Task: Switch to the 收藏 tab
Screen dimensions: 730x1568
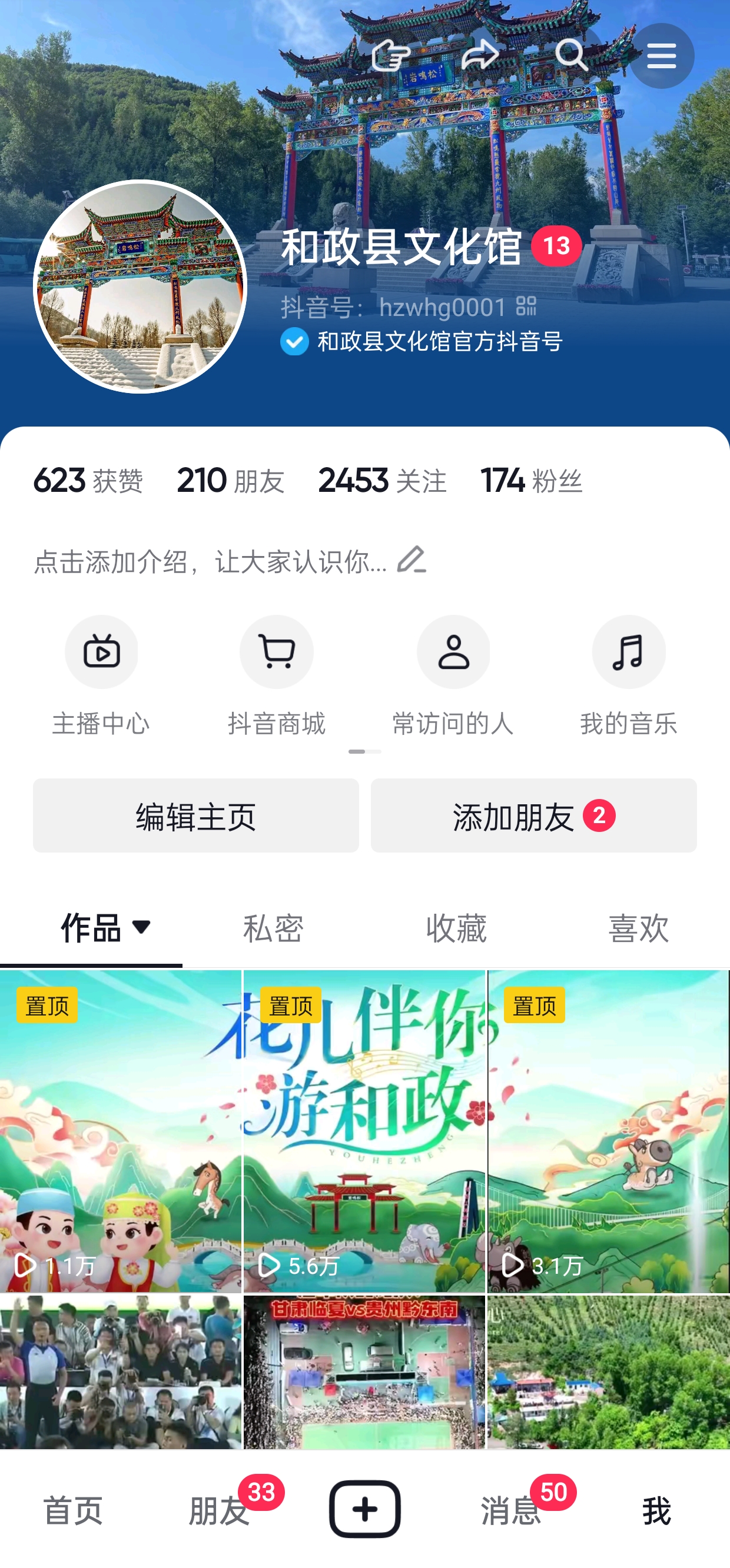Action: click(456, 929)
